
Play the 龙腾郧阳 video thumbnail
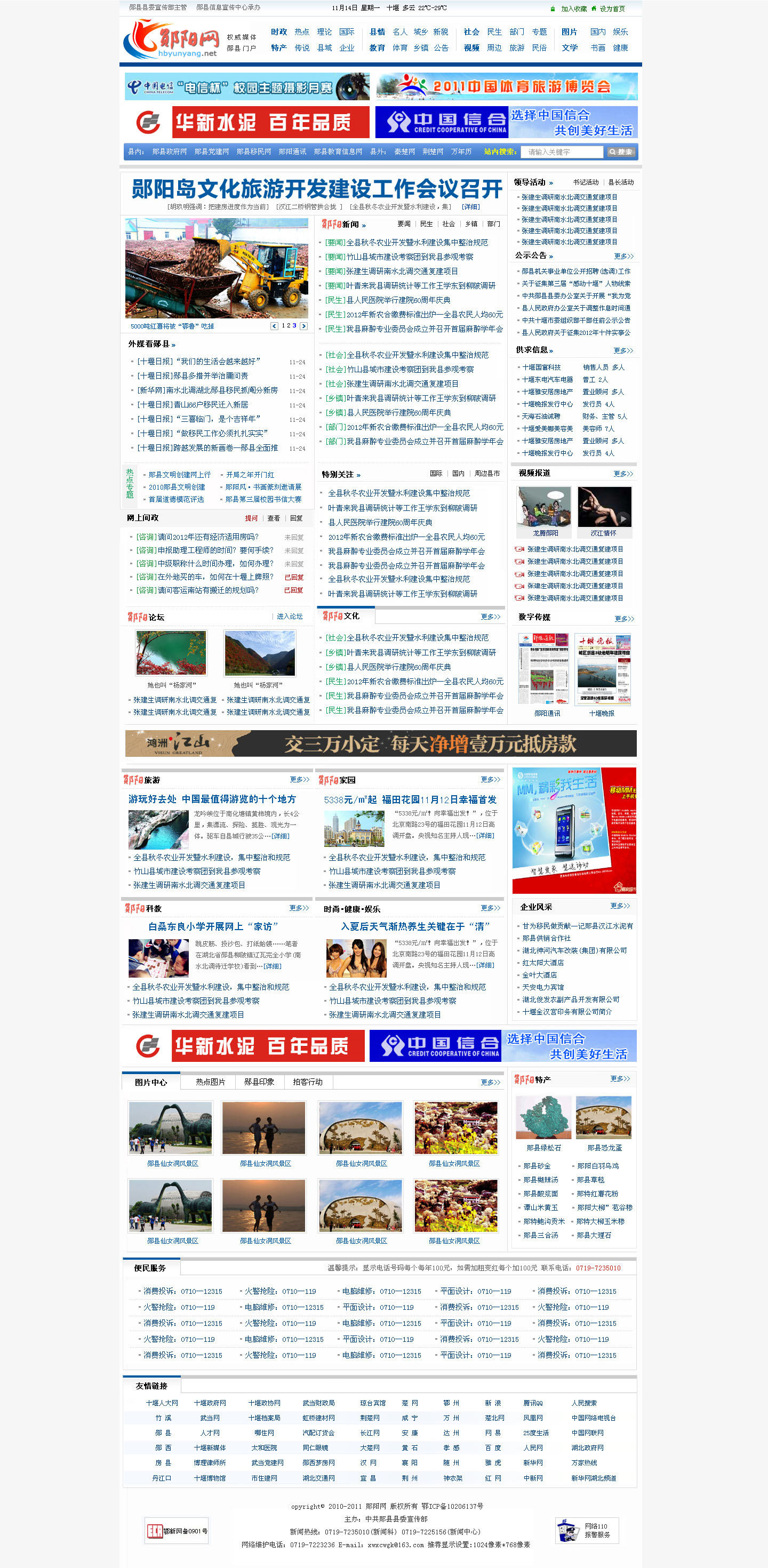[545, 507]
